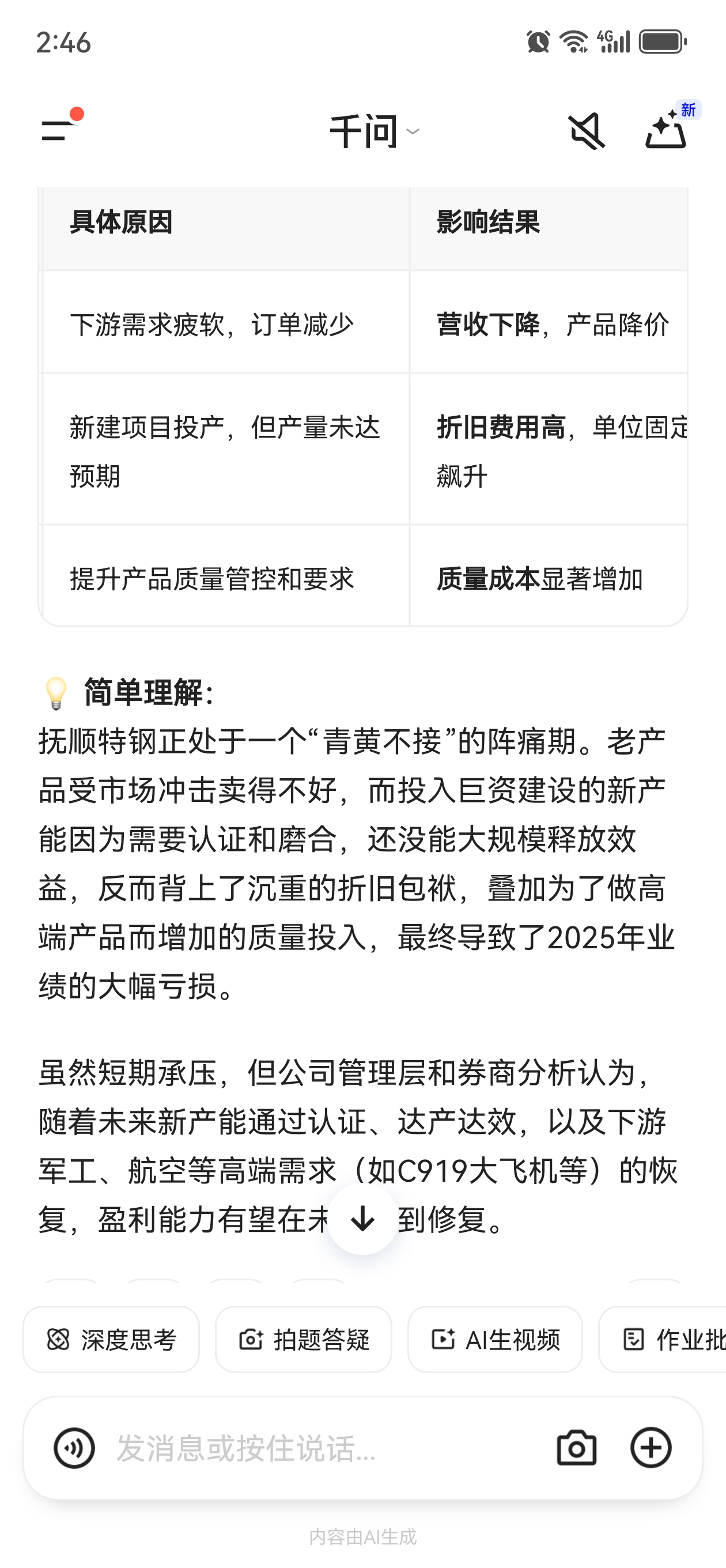
Task: Expand the 千问 model dropdown
Action: click(373, 131)
